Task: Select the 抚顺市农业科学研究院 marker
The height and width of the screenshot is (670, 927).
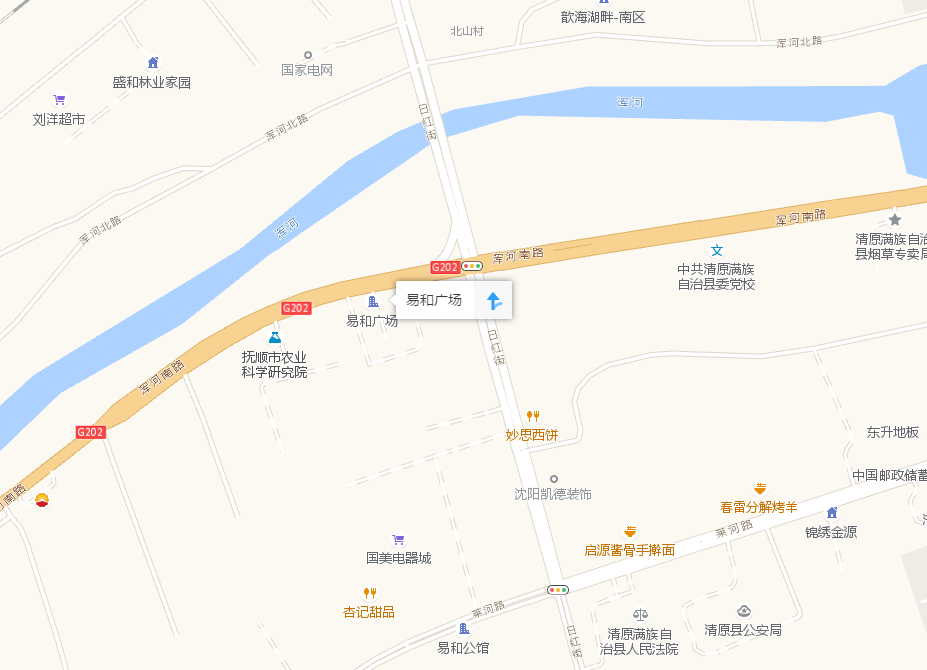Action: tap(275, 338)
